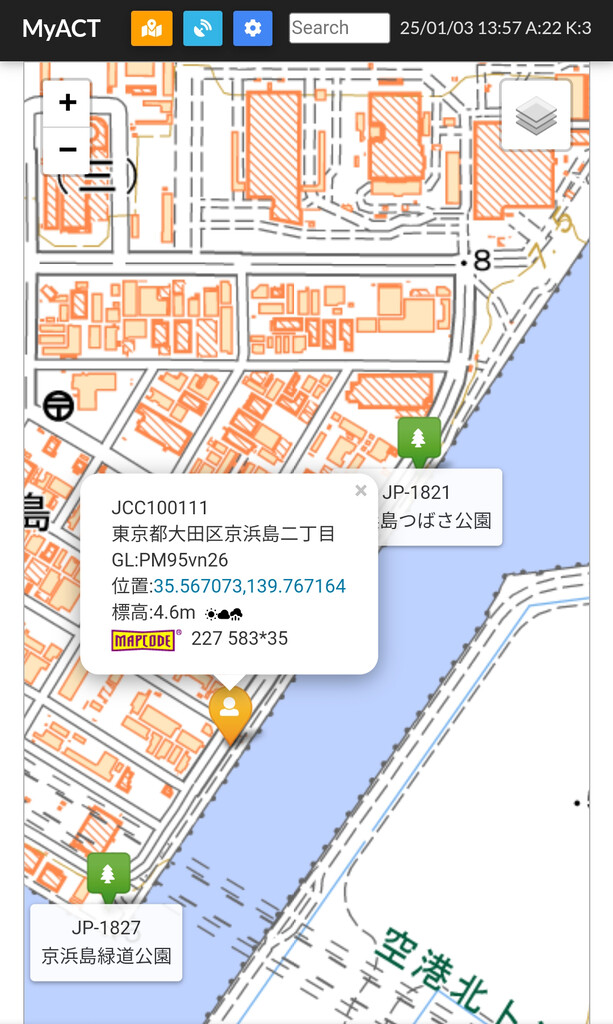Zoom out of the map
Image resolution: width=613 pixels, height=1024 pixels.
67,150
